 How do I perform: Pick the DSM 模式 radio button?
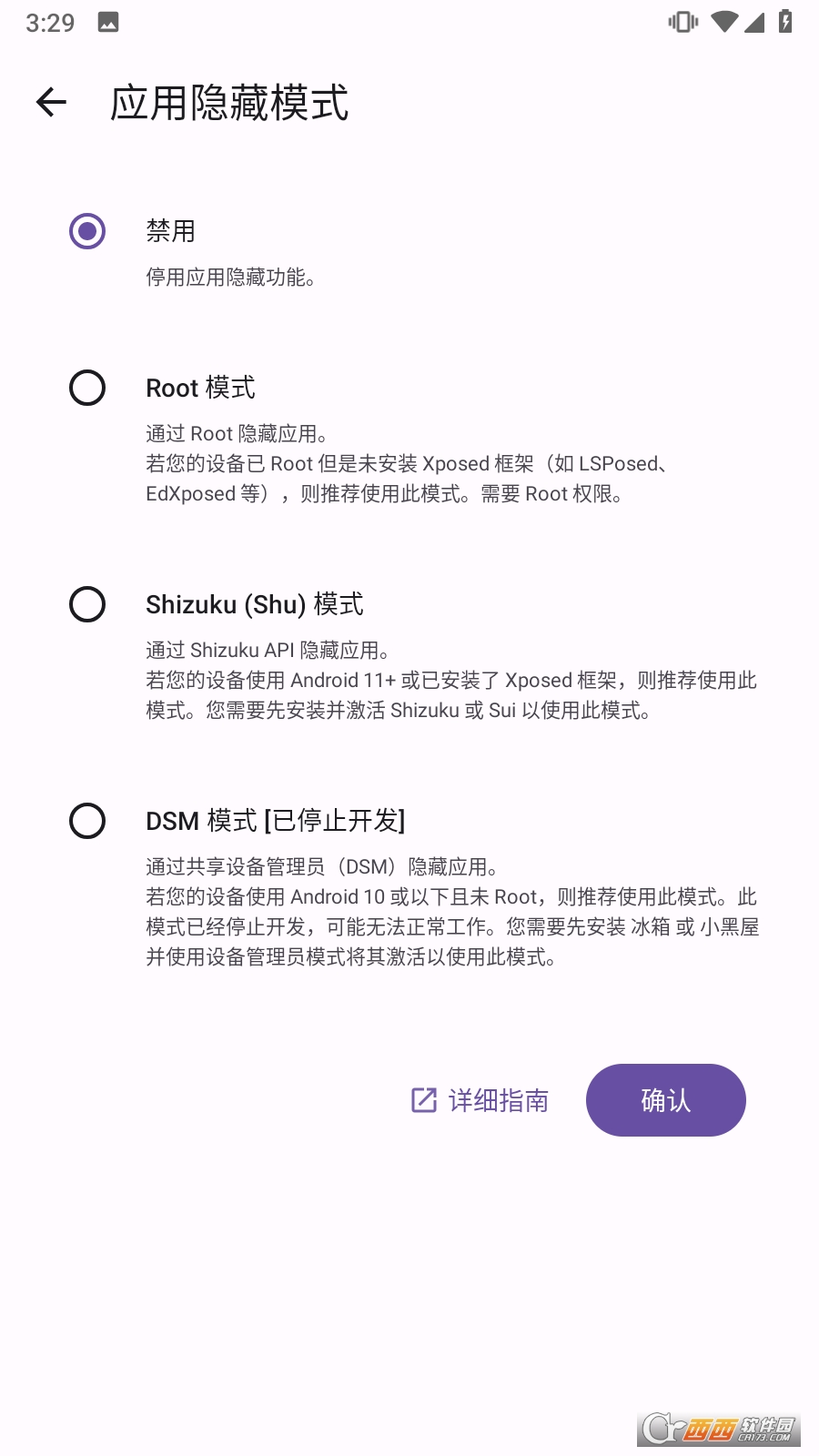(87, 821)
